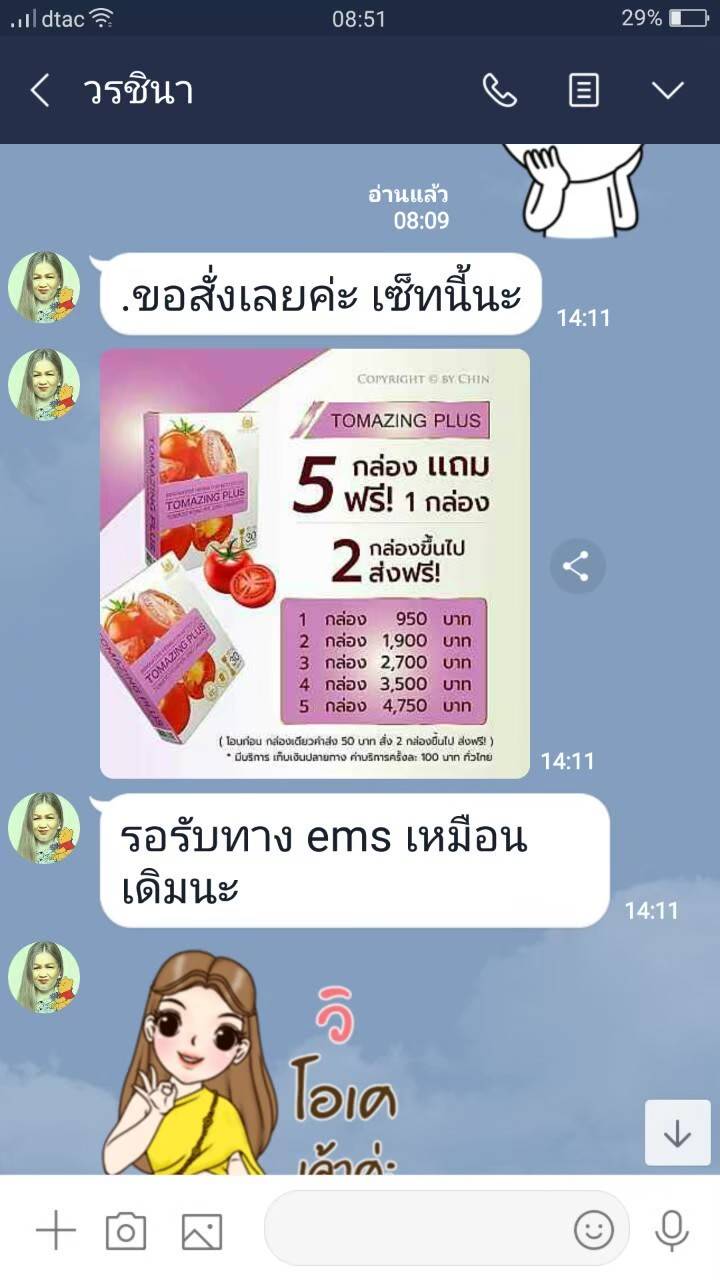Open the emoji and sticker picker

point(594,1229)
